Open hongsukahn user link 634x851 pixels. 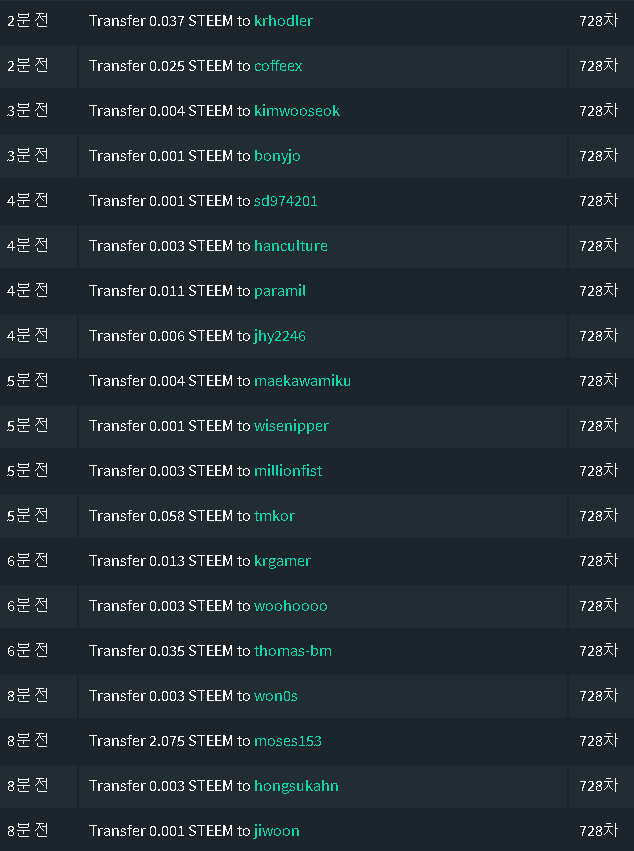[x=296, y=786]
